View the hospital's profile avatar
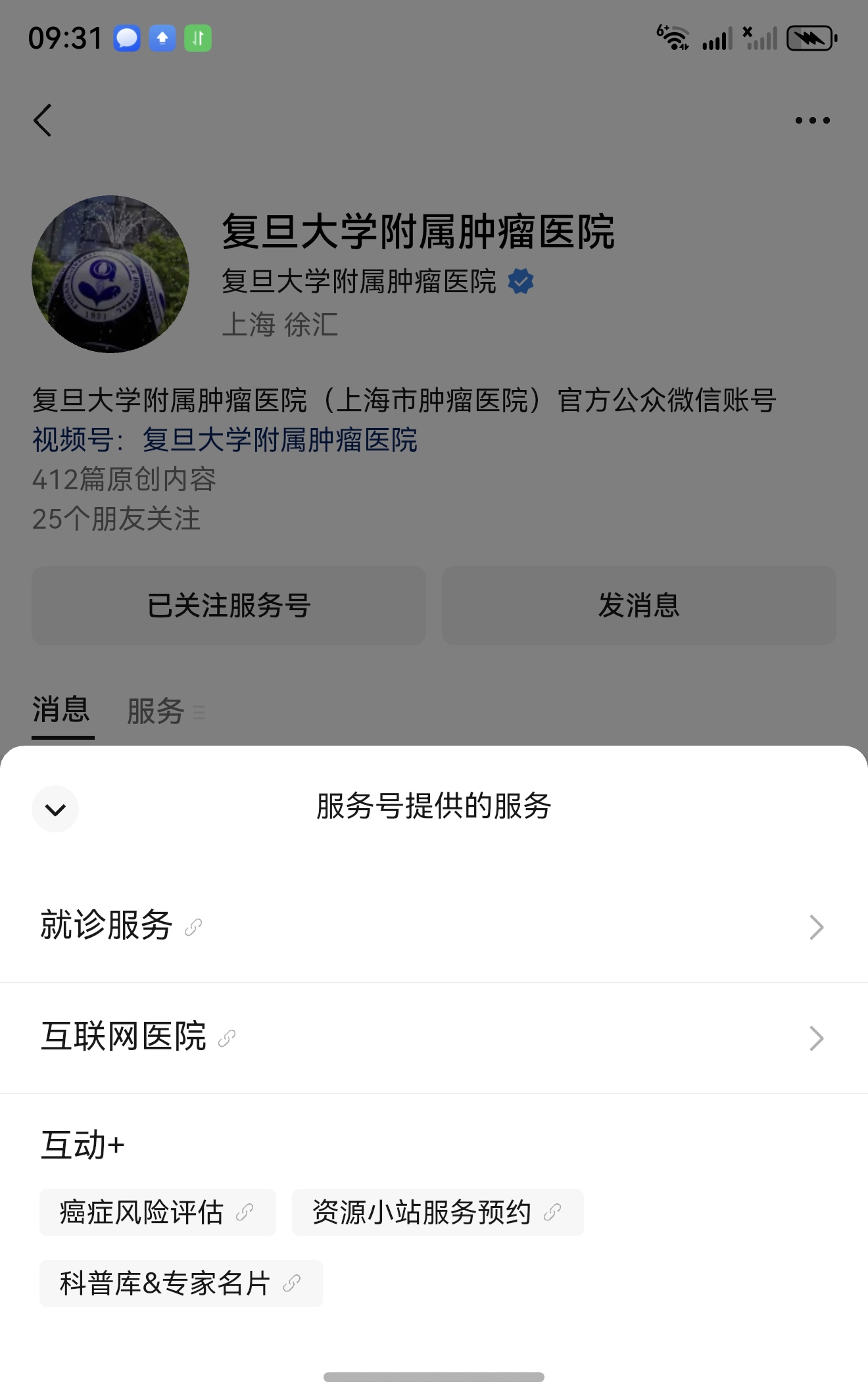The height and width of the screenshot is (1394, 868). (110, 274)
